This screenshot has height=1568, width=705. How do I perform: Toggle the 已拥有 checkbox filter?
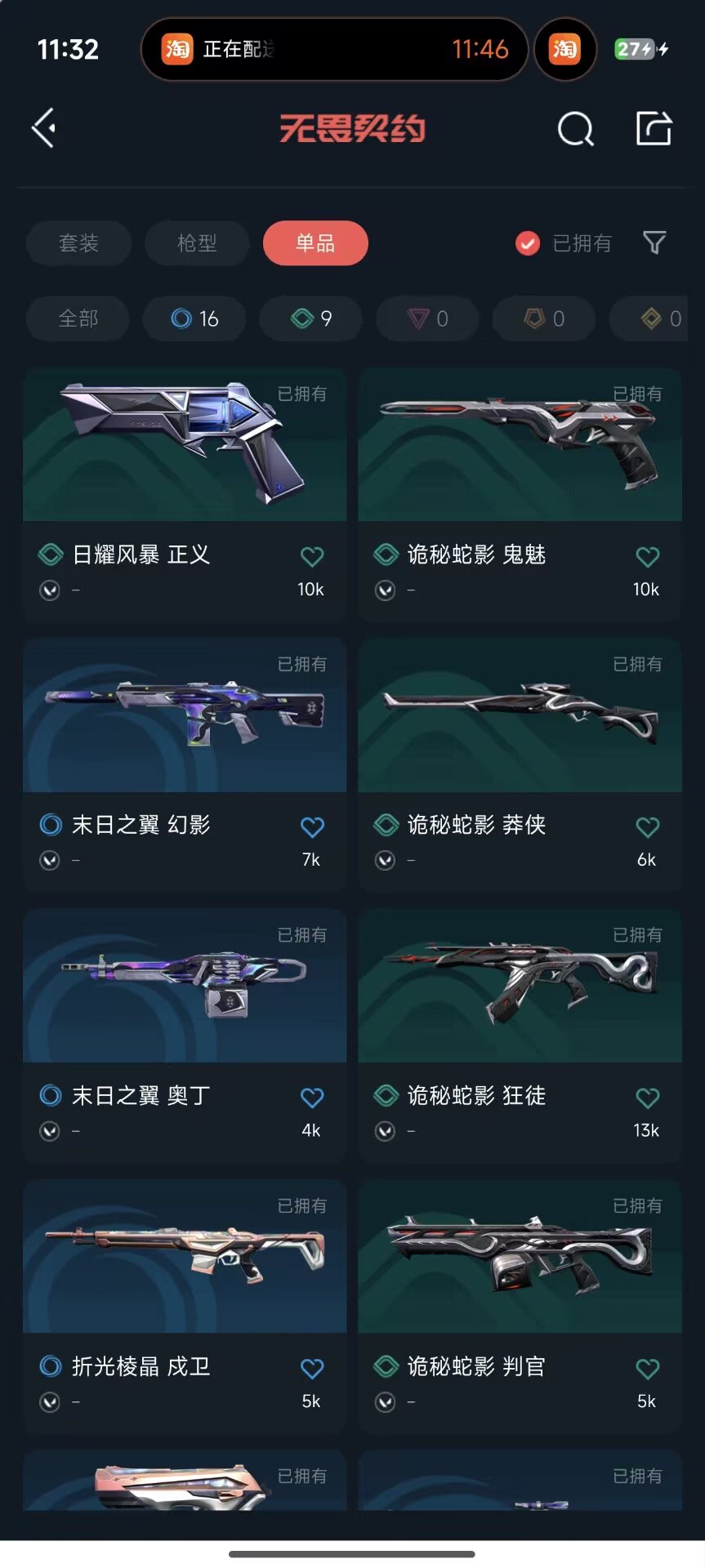(x=528, y=243)
